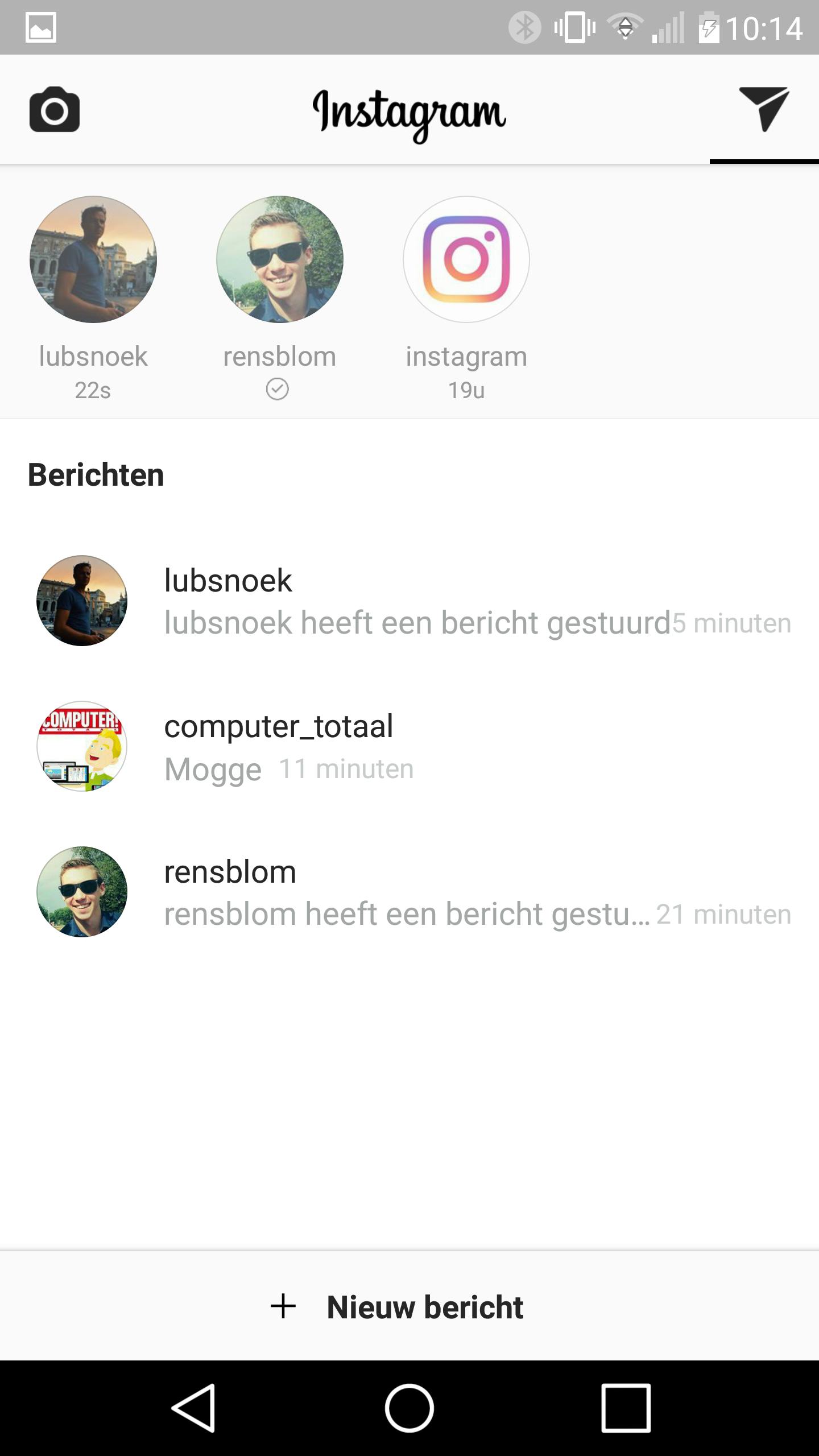View the instagram story from 19u
819x1456 pixels.
466,260
